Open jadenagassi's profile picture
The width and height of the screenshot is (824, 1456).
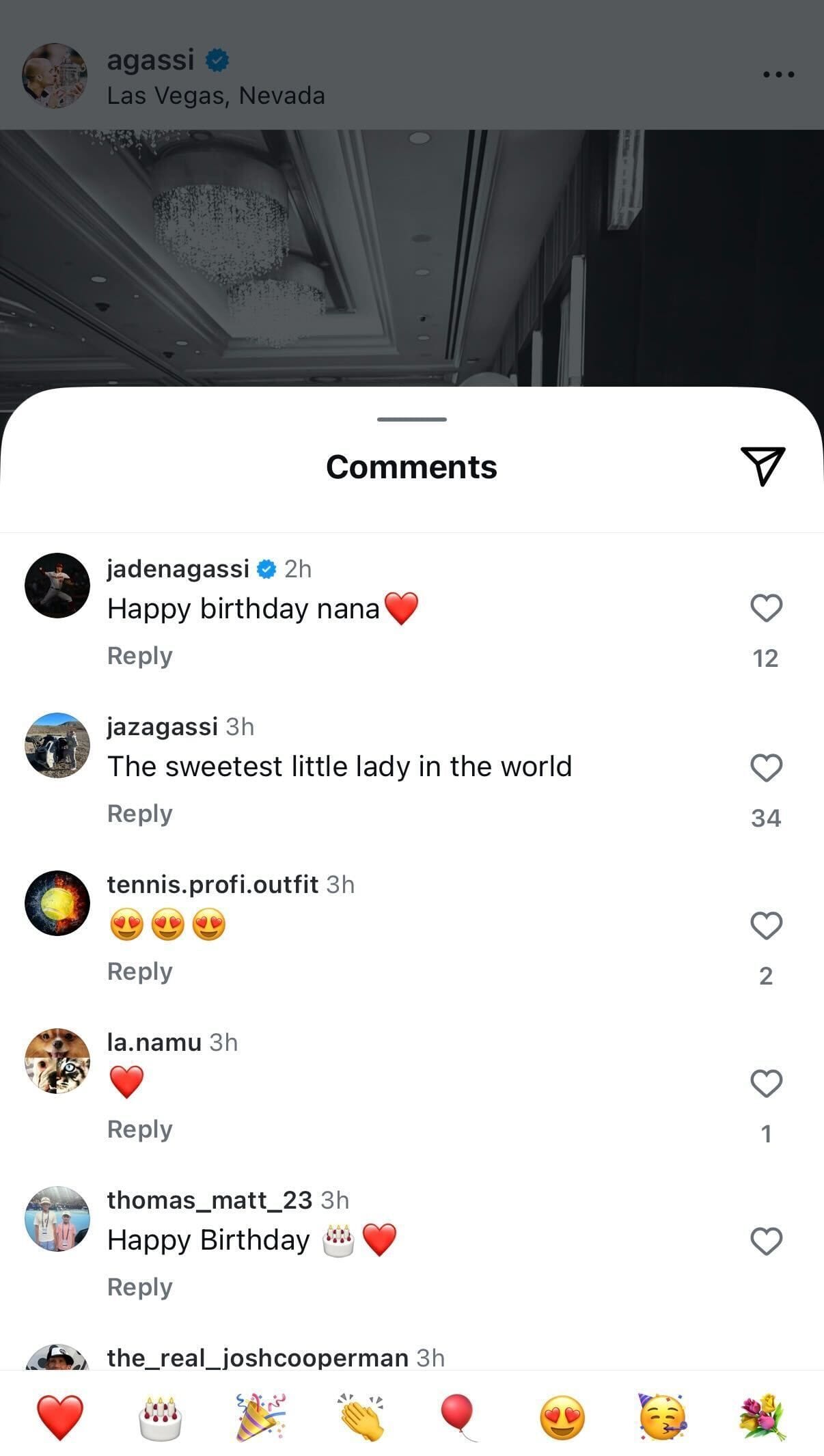[x=58, y=586]
